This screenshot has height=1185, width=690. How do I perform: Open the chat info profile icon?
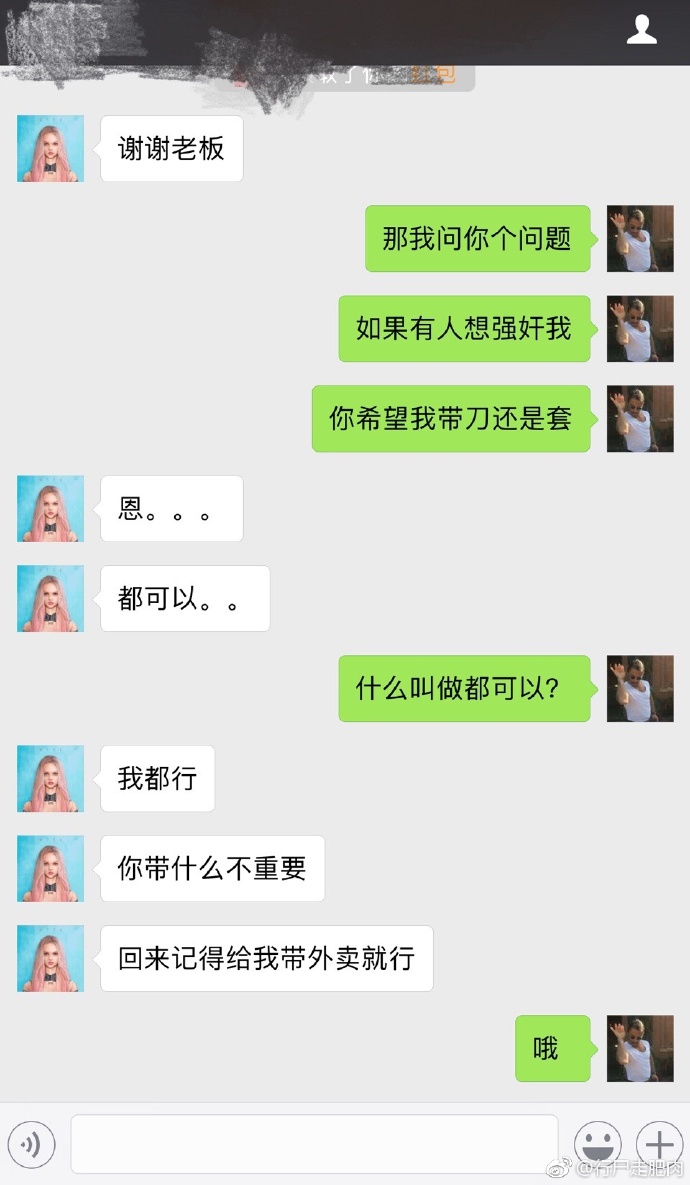click(x=641, y=30)
